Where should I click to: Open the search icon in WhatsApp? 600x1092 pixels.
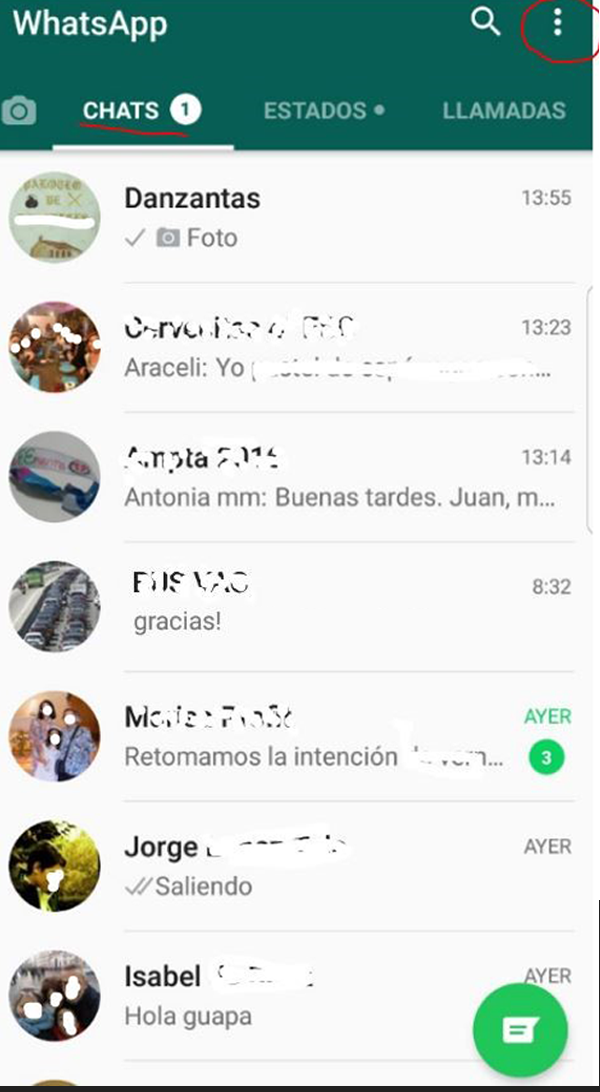[x=485, y=22]
